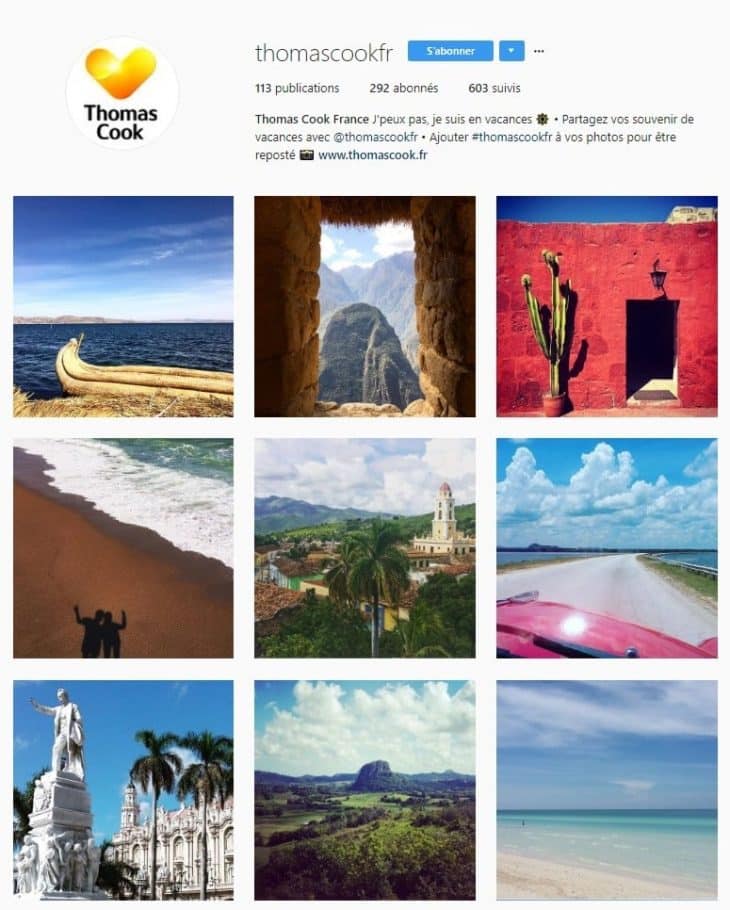Viewport: 730px width, 910px height.
Task: Open the red wall with cactus photo
Action: 607,306
